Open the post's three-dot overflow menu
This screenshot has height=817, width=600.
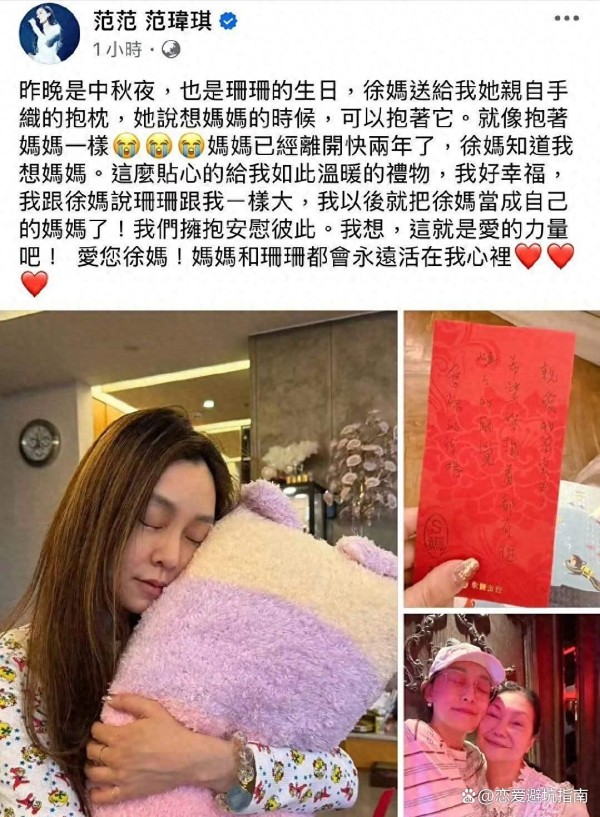[566, 19]
